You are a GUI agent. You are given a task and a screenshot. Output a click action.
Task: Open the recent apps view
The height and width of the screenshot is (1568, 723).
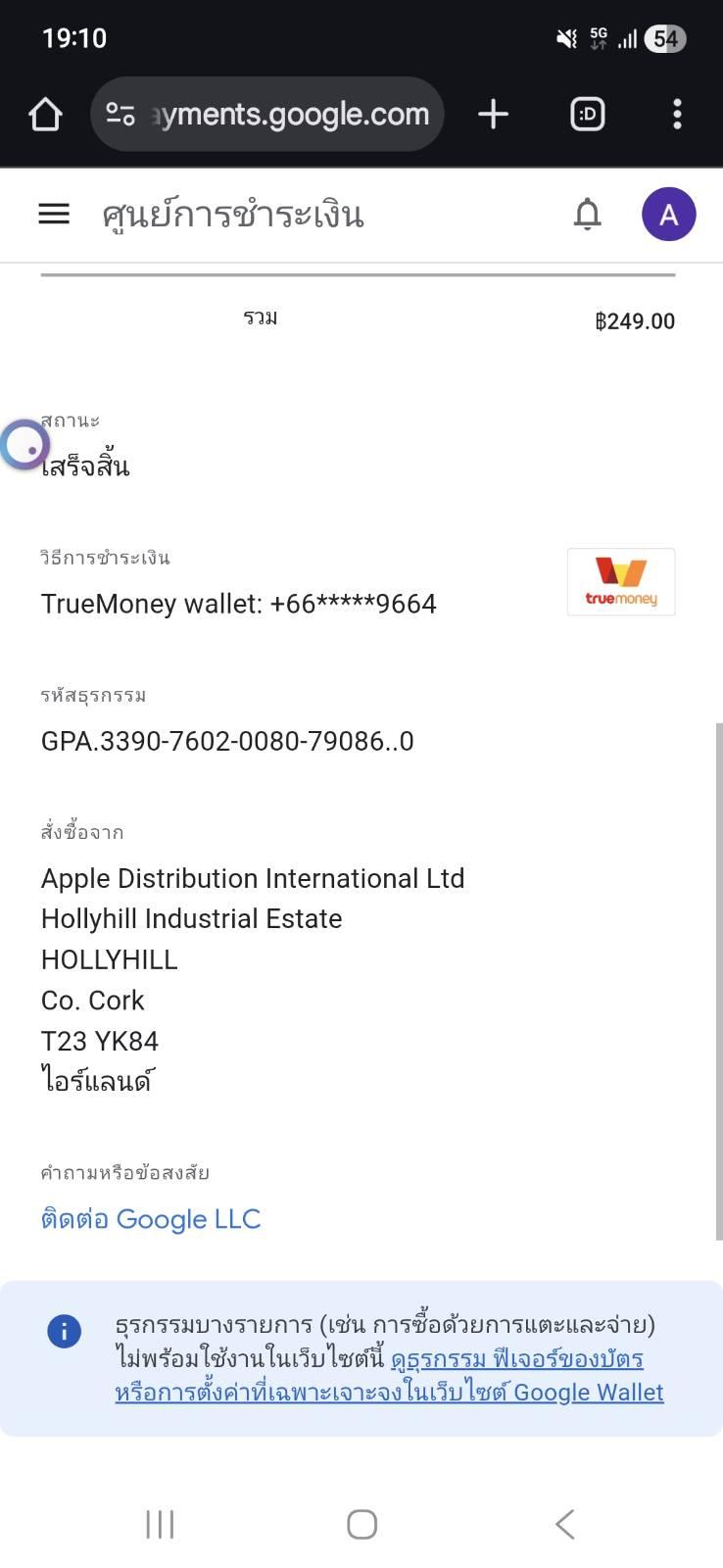pos(160,1524)
